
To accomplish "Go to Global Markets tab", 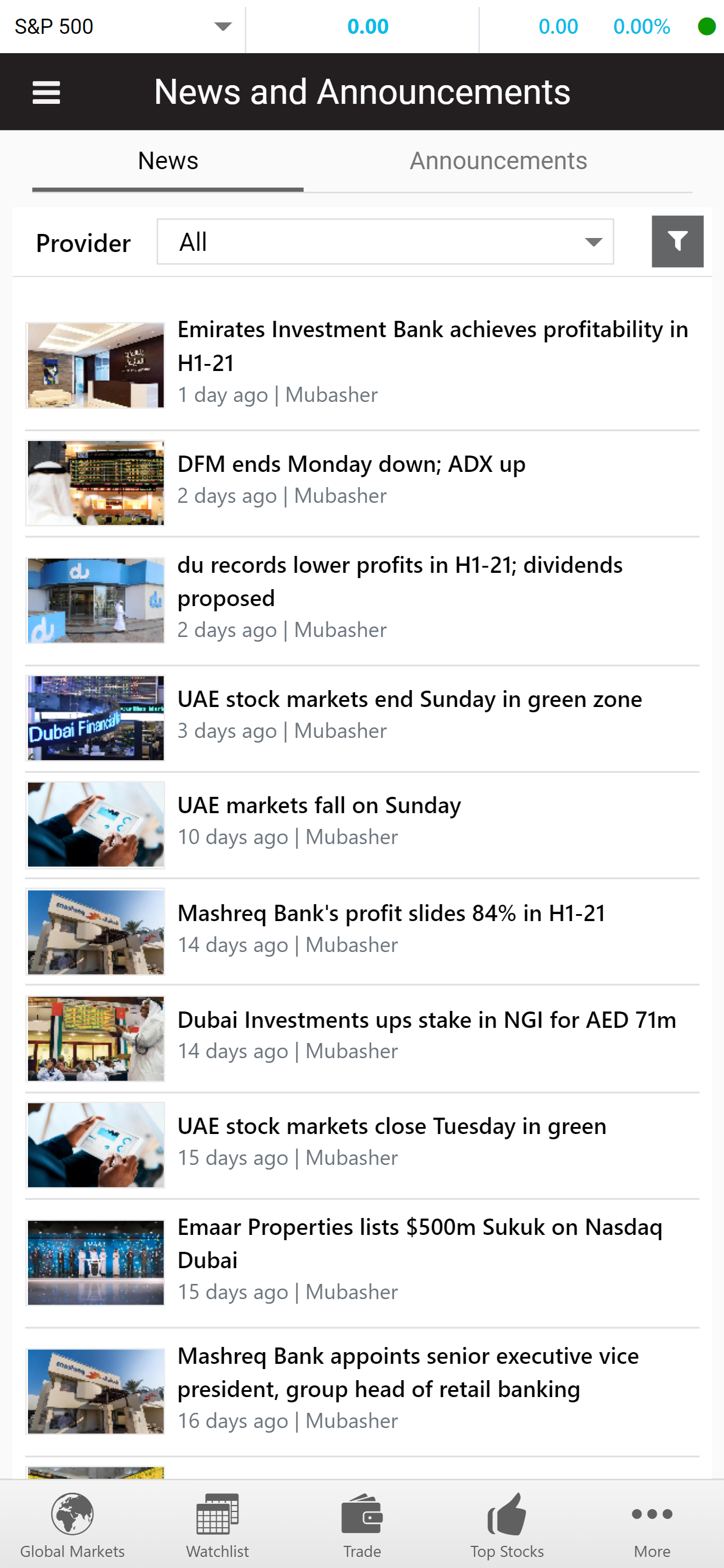I will (x=72, y=1524).
